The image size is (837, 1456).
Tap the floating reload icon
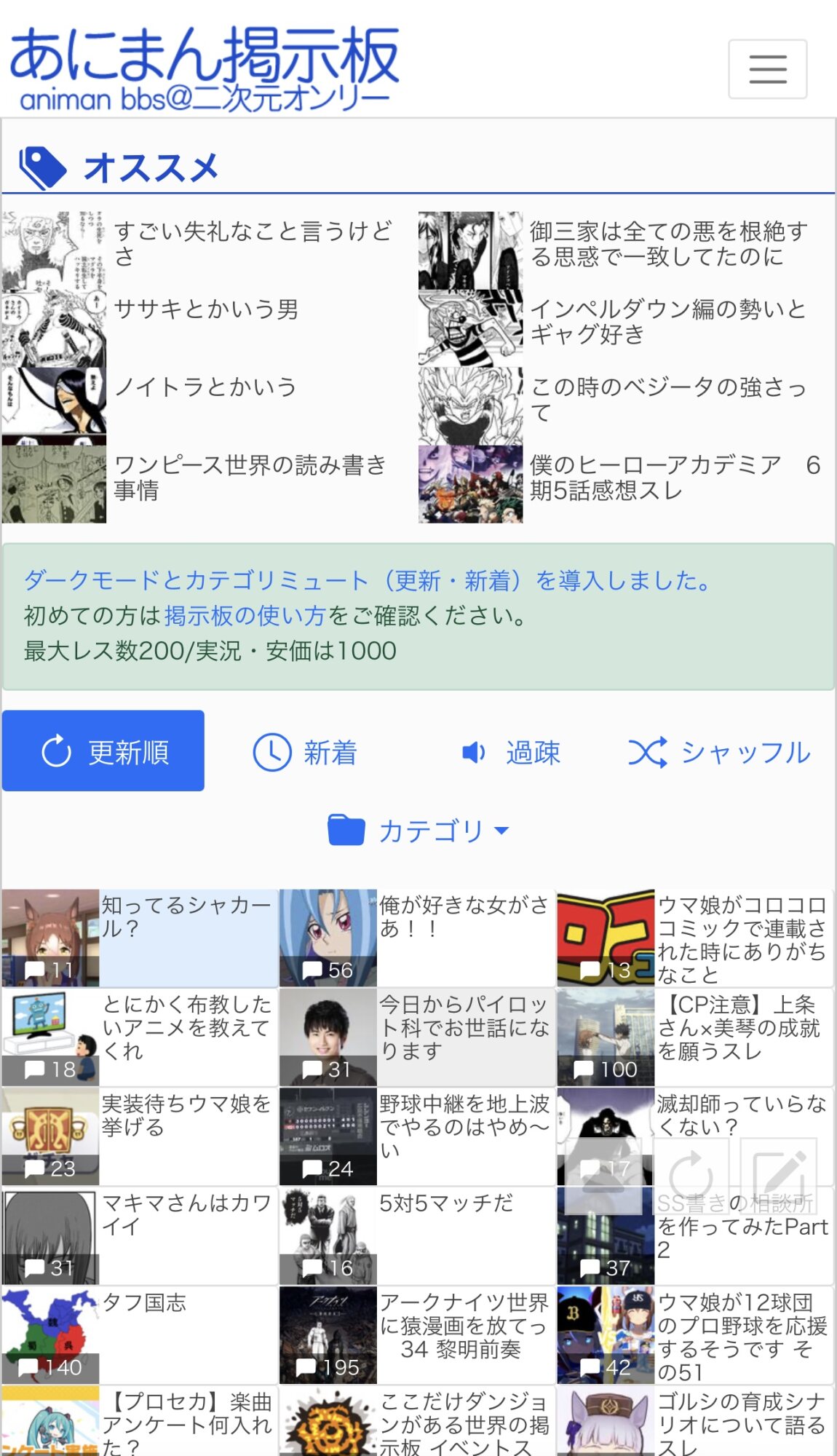(691, 1175)
